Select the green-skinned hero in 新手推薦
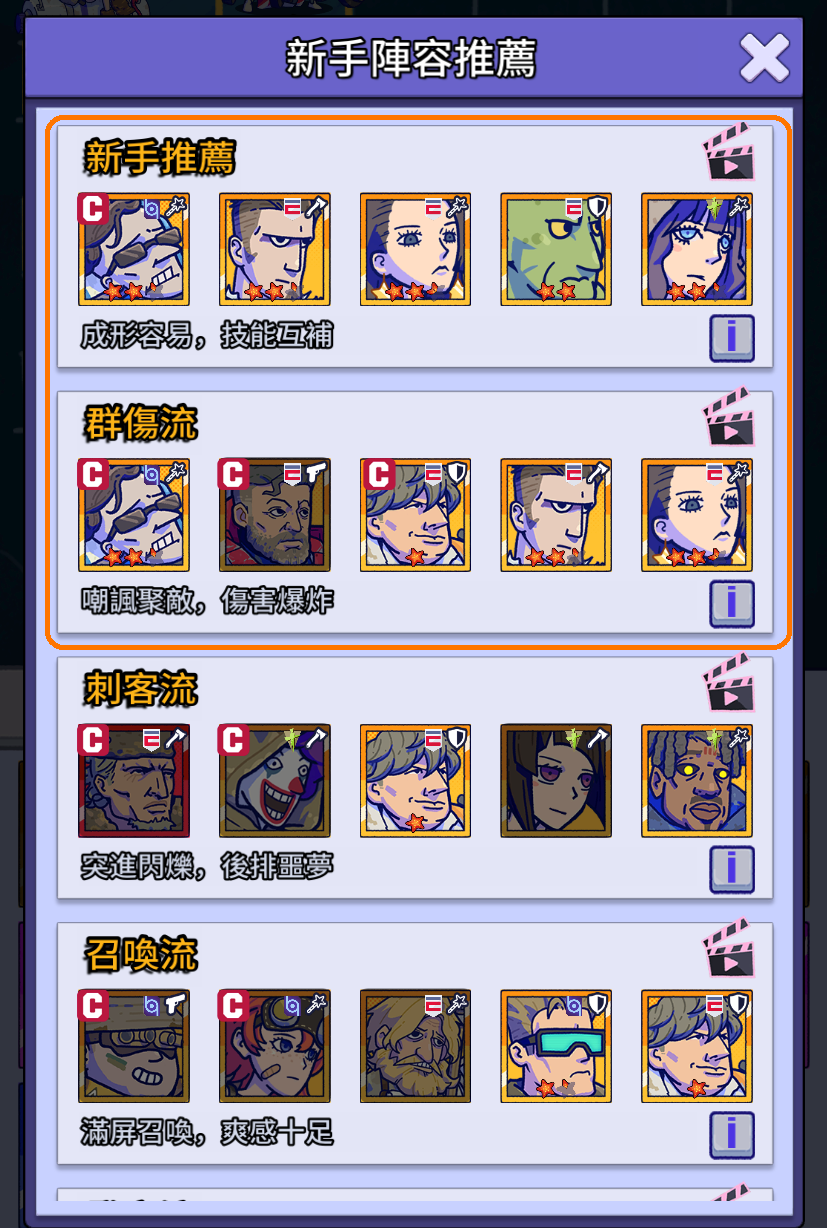The image size is (827, 1228). click(556, 249)
